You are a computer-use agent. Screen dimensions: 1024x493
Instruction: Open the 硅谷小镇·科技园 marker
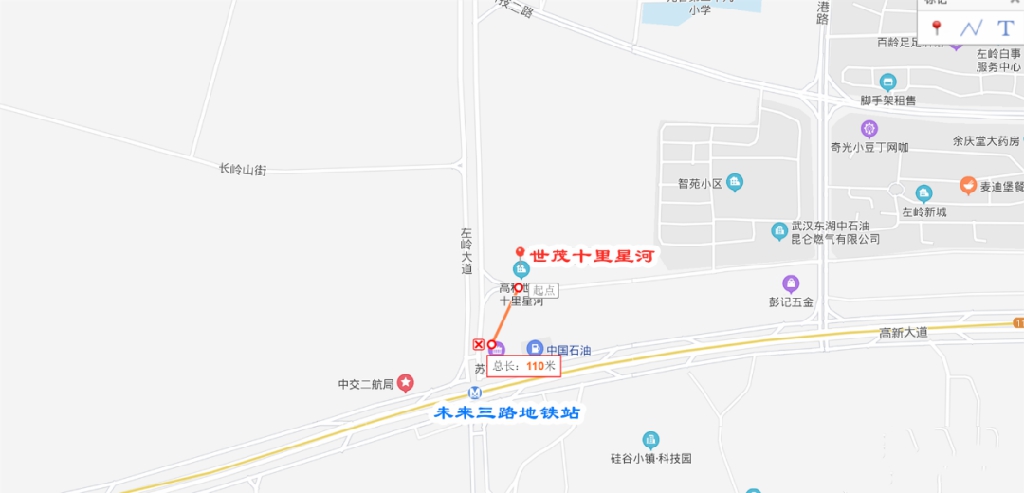651,440
